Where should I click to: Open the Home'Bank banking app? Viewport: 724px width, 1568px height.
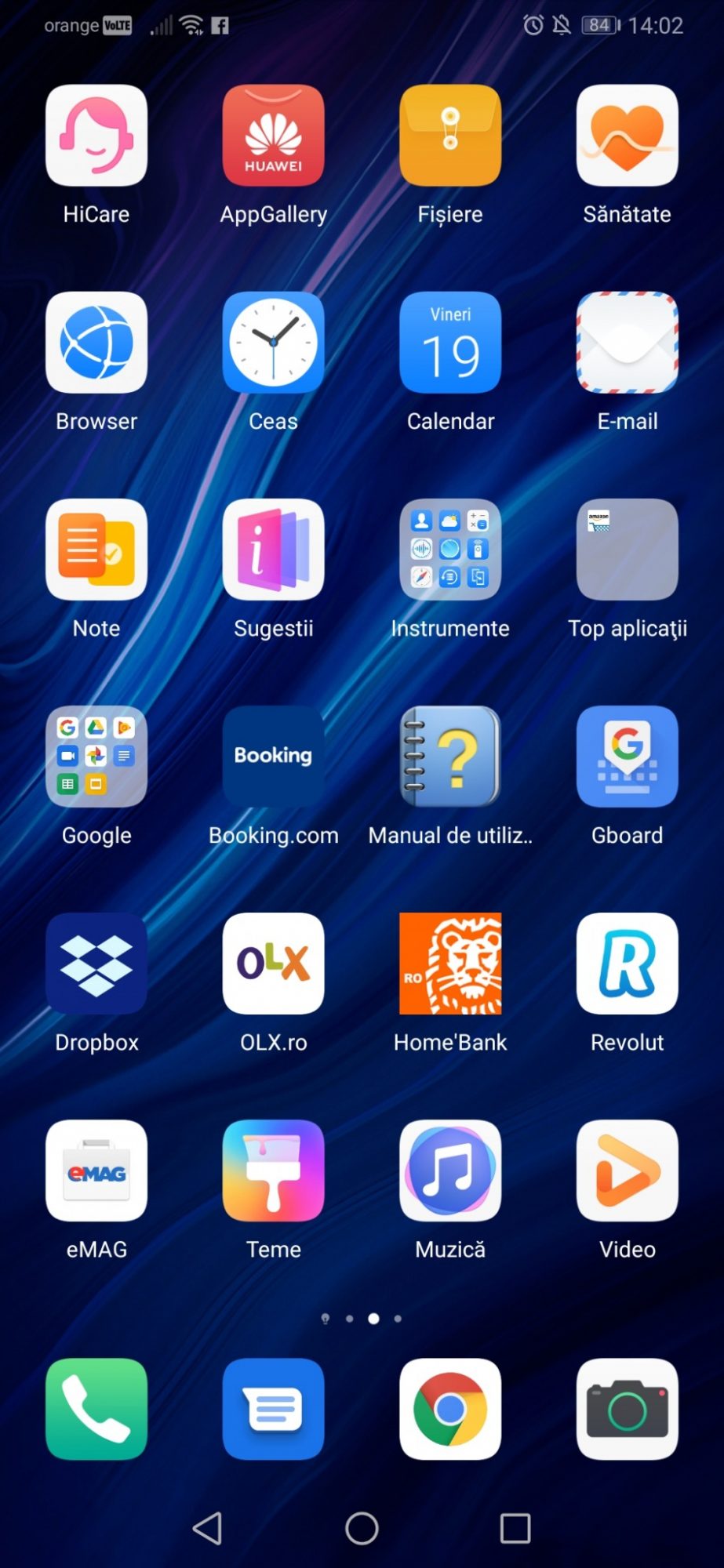coord(450,964)
